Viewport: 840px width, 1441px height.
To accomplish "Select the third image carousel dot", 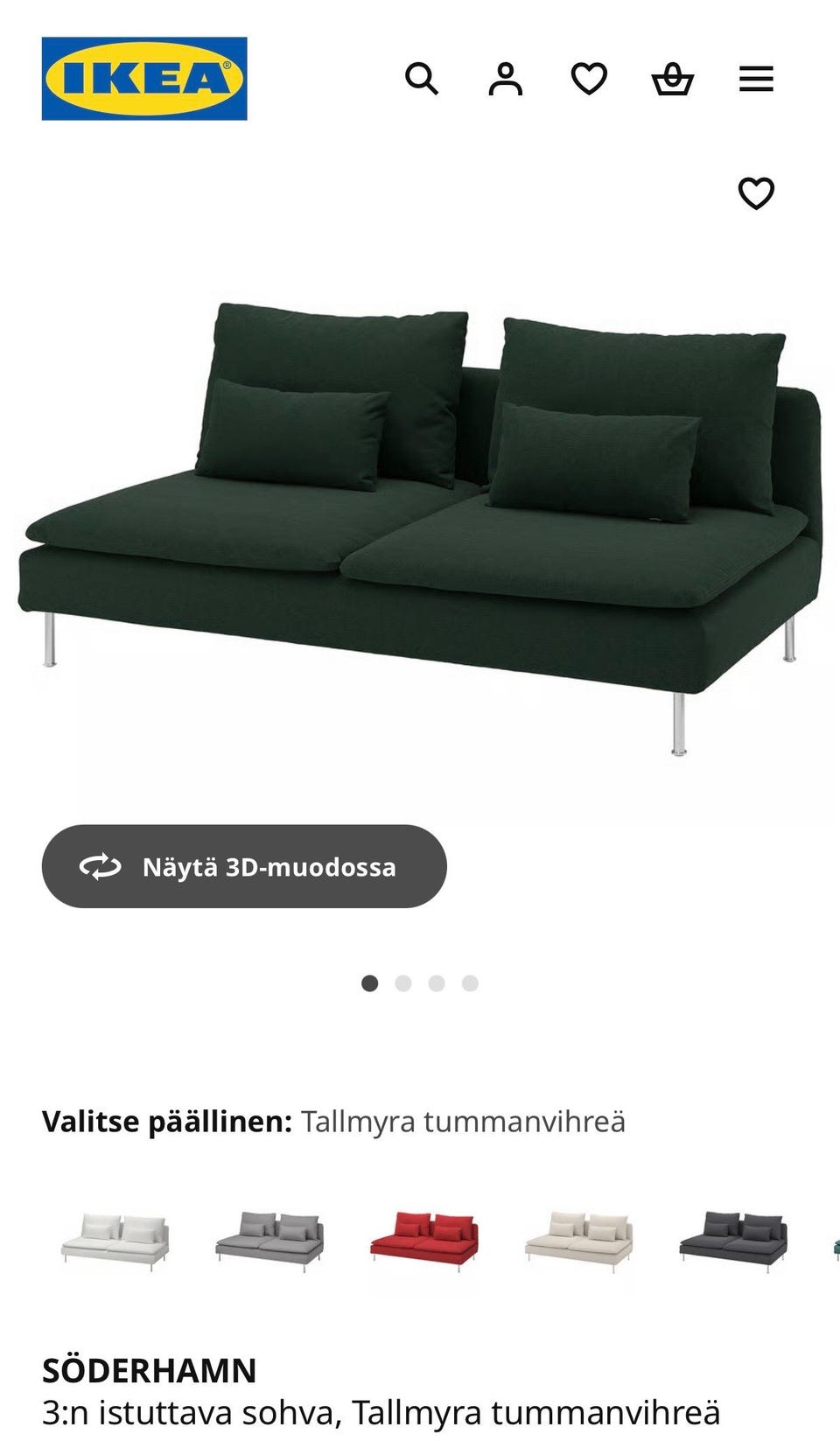I will [x=437, y=983].
